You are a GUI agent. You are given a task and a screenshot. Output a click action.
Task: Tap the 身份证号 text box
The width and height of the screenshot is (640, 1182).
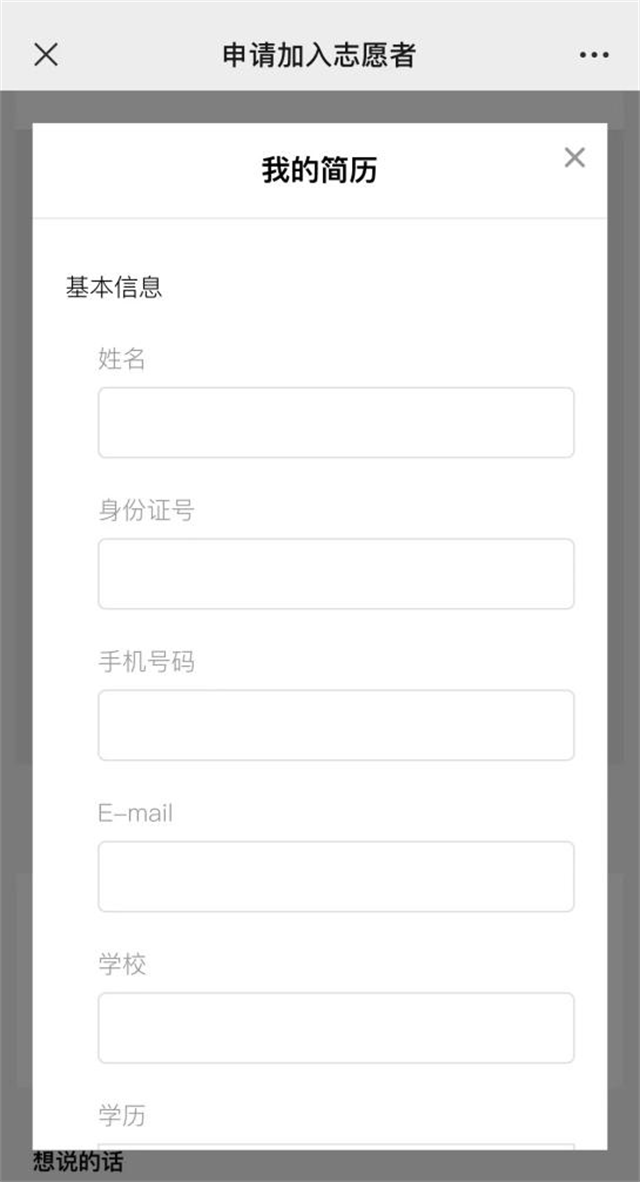tap(336, 574)
